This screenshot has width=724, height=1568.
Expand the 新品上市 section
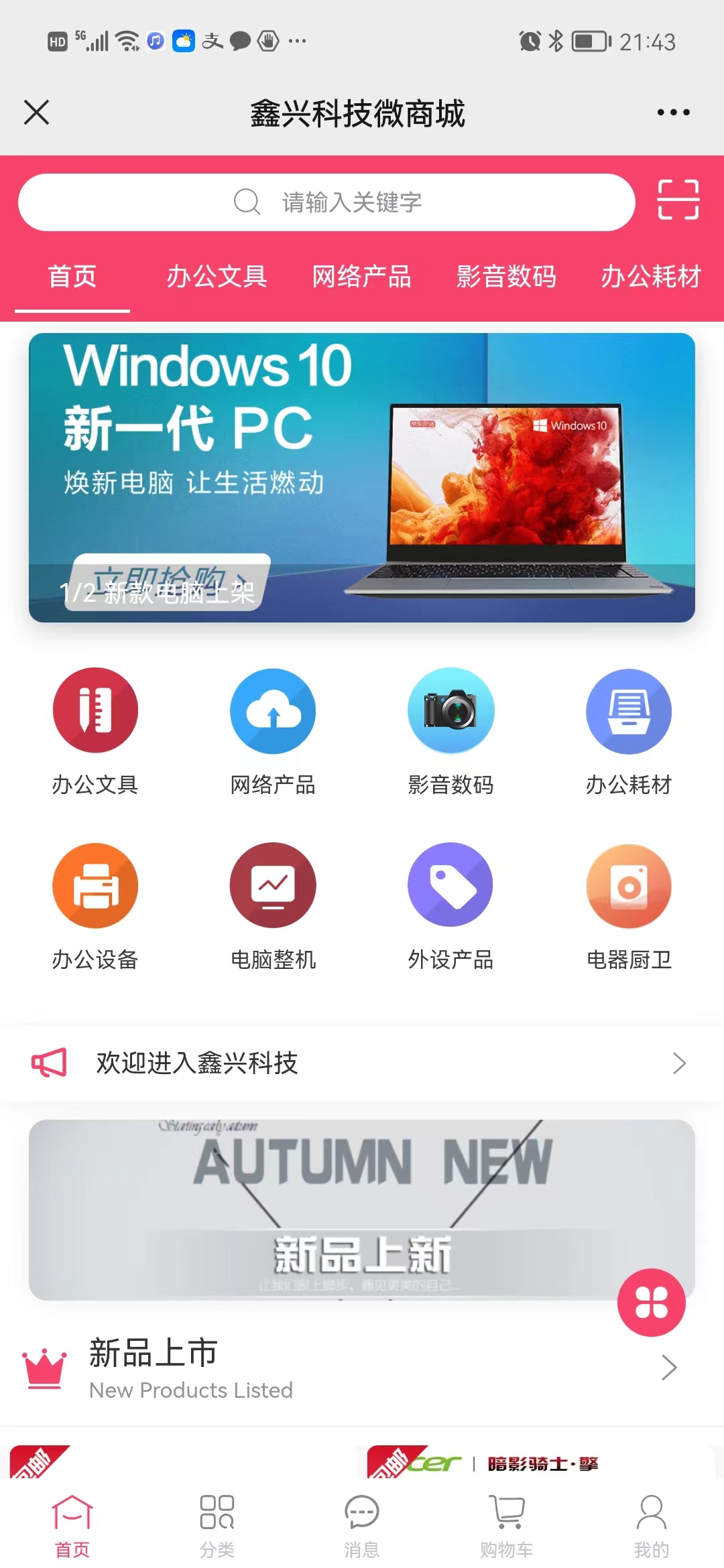tap(668, 1368)
